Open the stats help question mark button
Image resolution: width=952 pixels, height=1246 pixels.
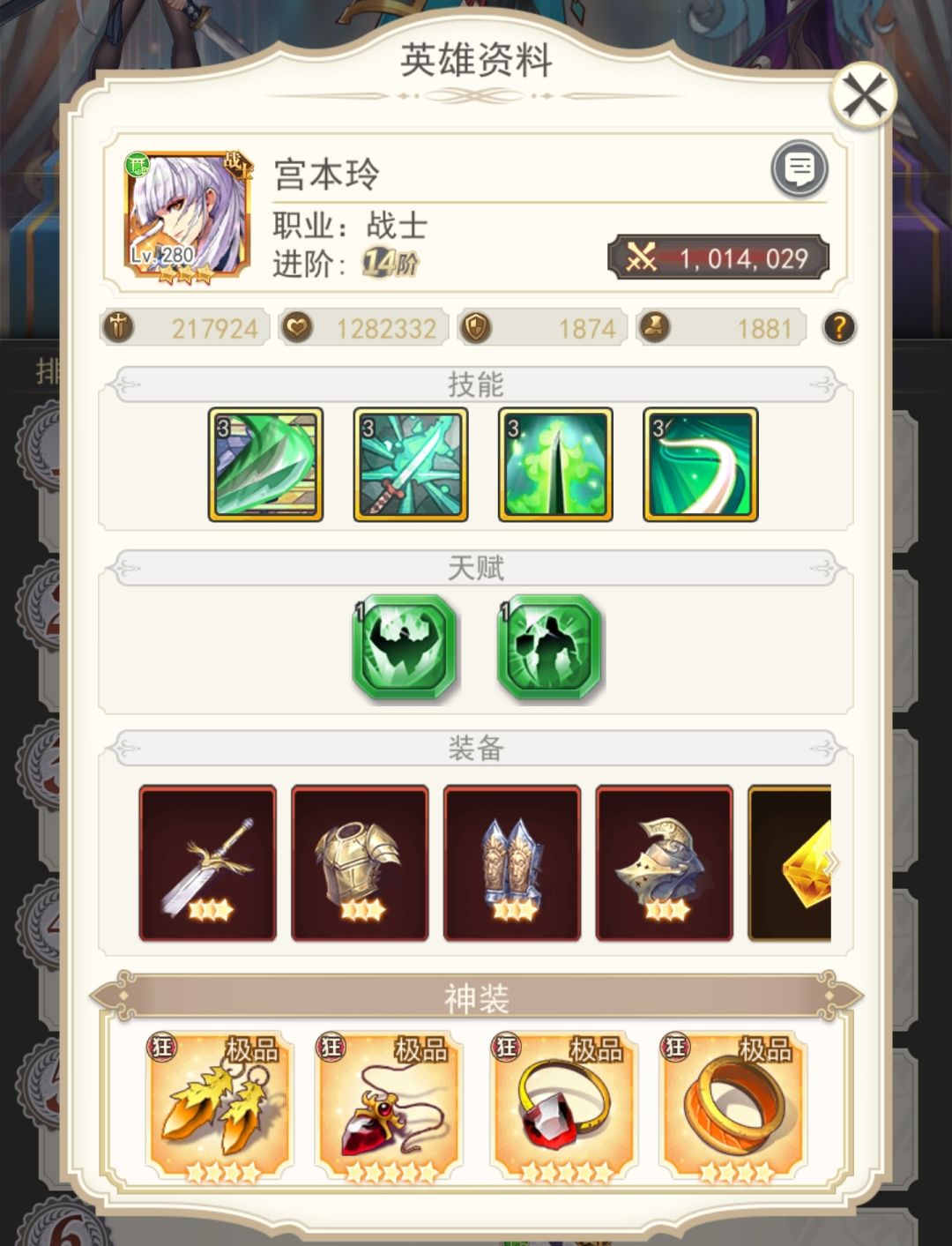pyautogui.click(x=839, y=327)
